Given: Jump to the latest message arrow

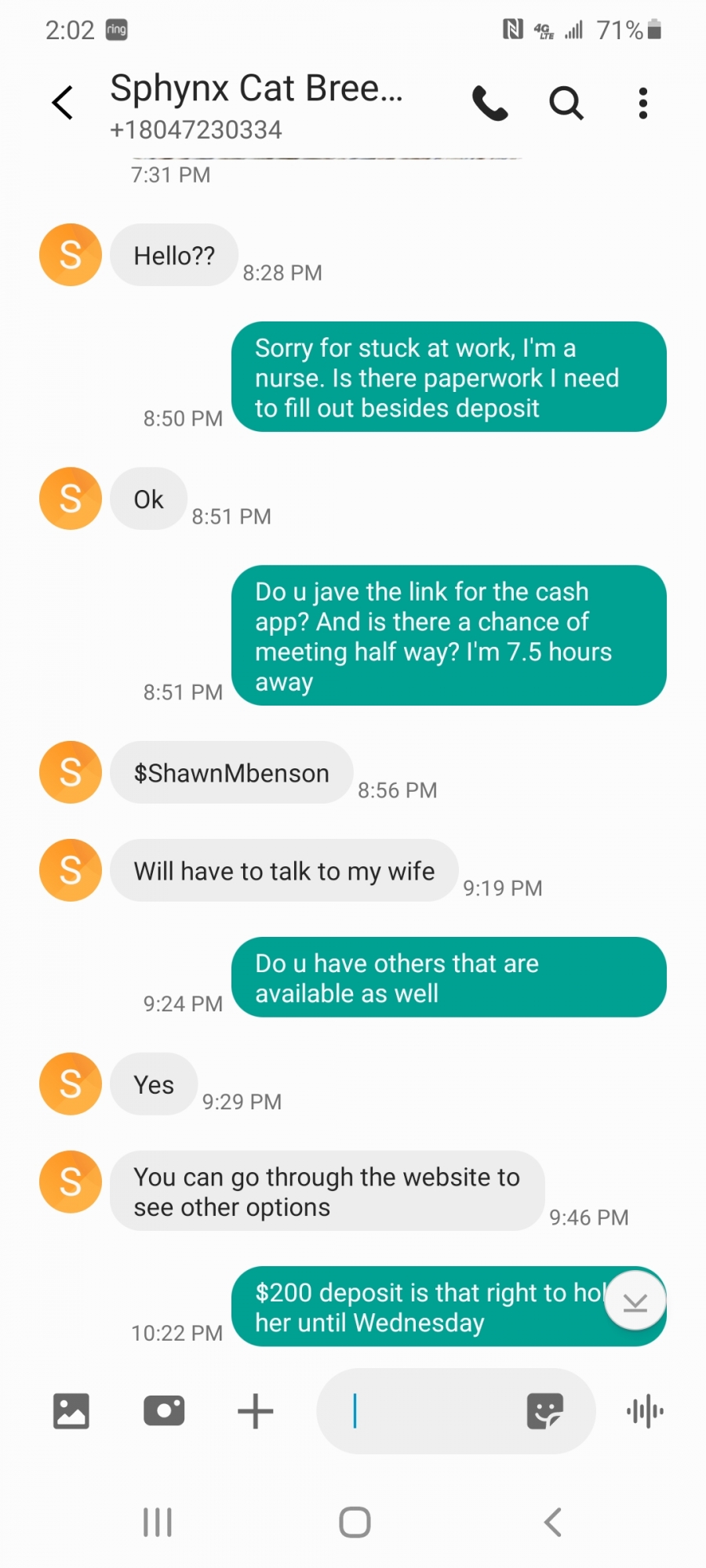Looking at the screenshot, I should (x=635, y=1301).
